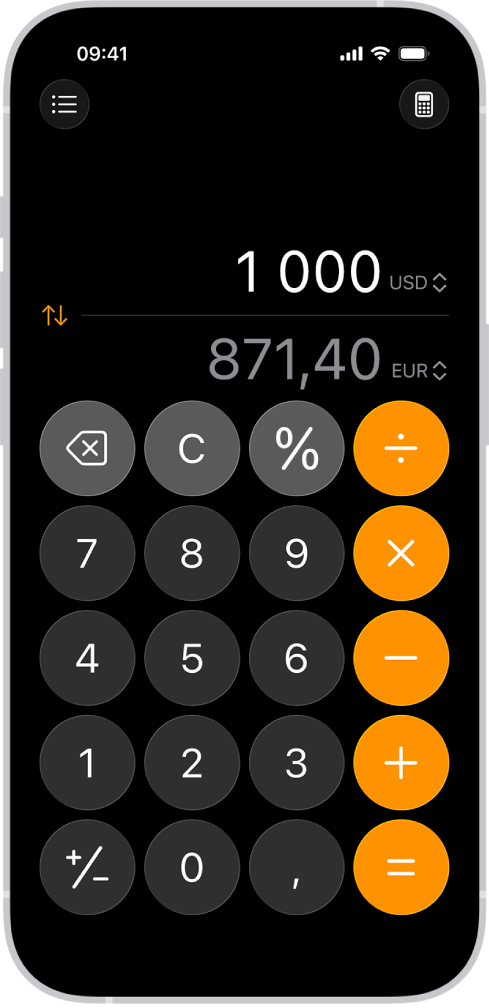The width and height of the screenshot is (489, 1008).
Task: Open the history list icon
Action: (64, 104)
